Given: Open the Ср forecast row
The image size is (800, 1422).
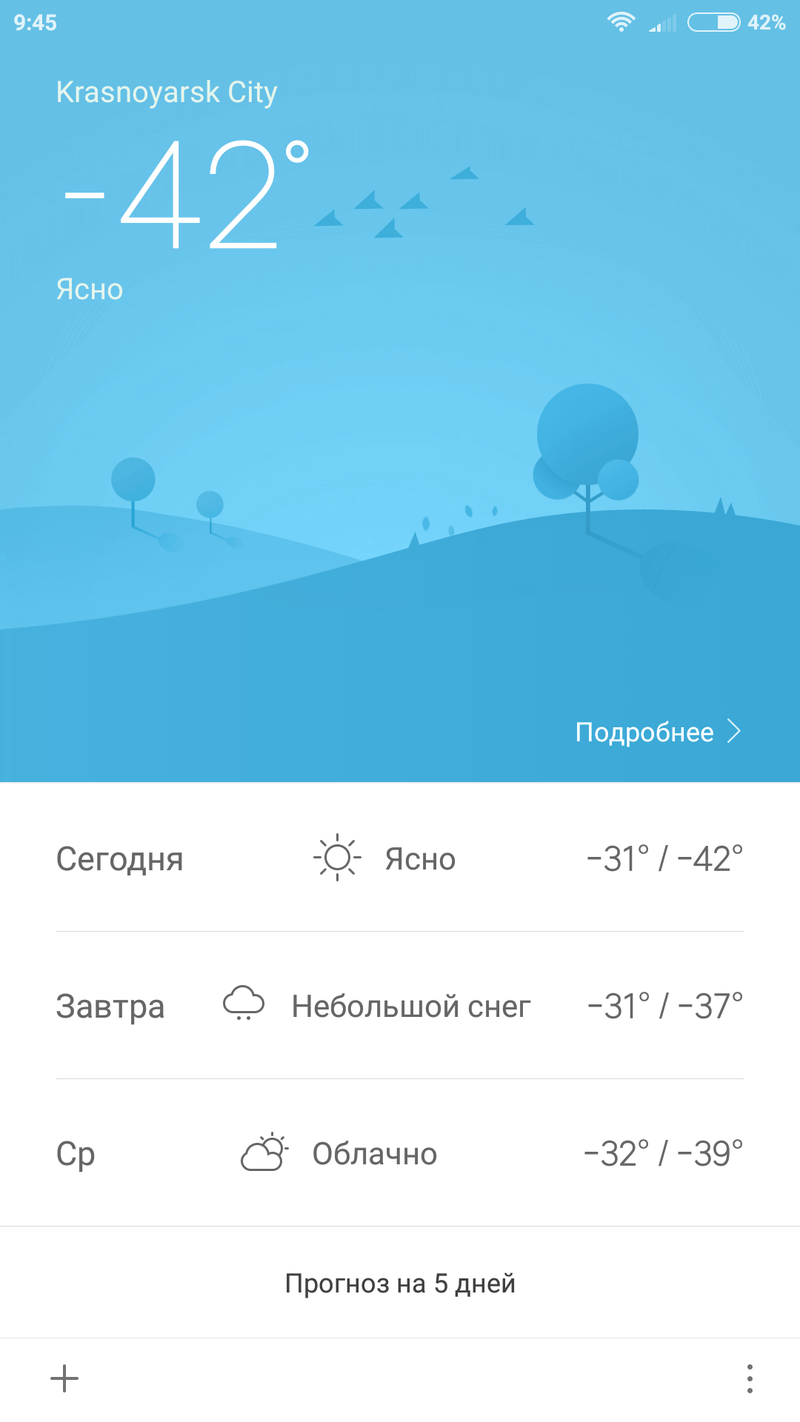Looking at the screenshot, I should tap(400, 1153).
